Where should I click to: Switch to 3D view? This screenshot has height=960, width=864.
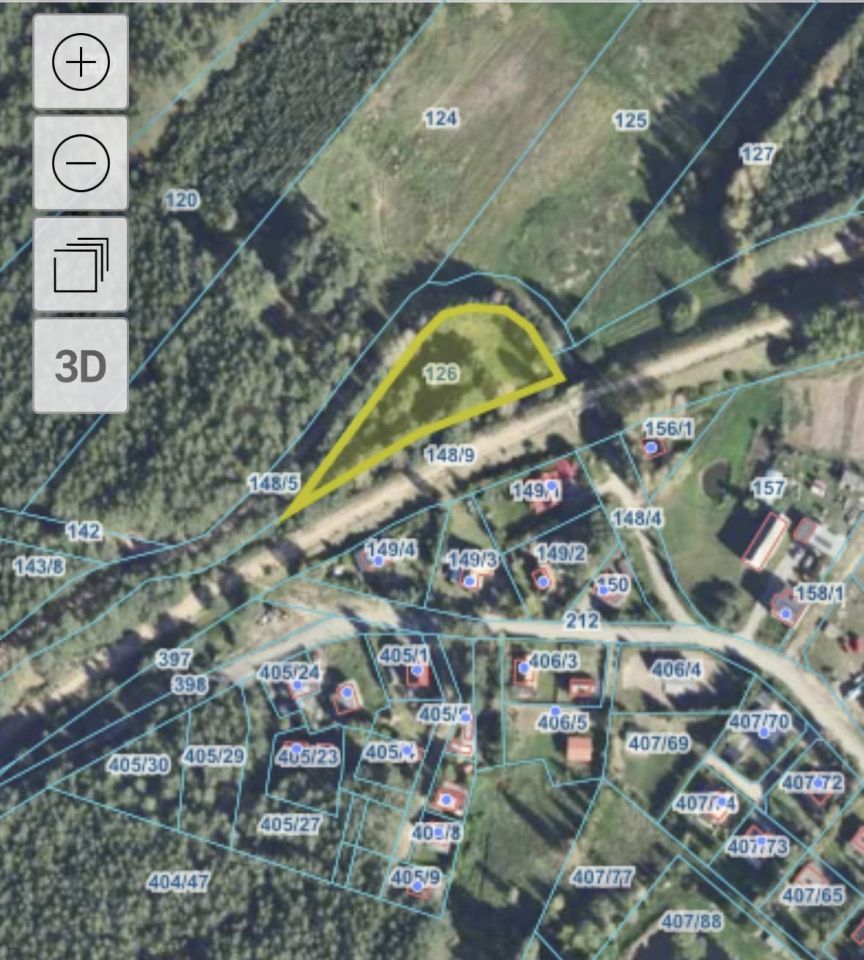point(81,366)
